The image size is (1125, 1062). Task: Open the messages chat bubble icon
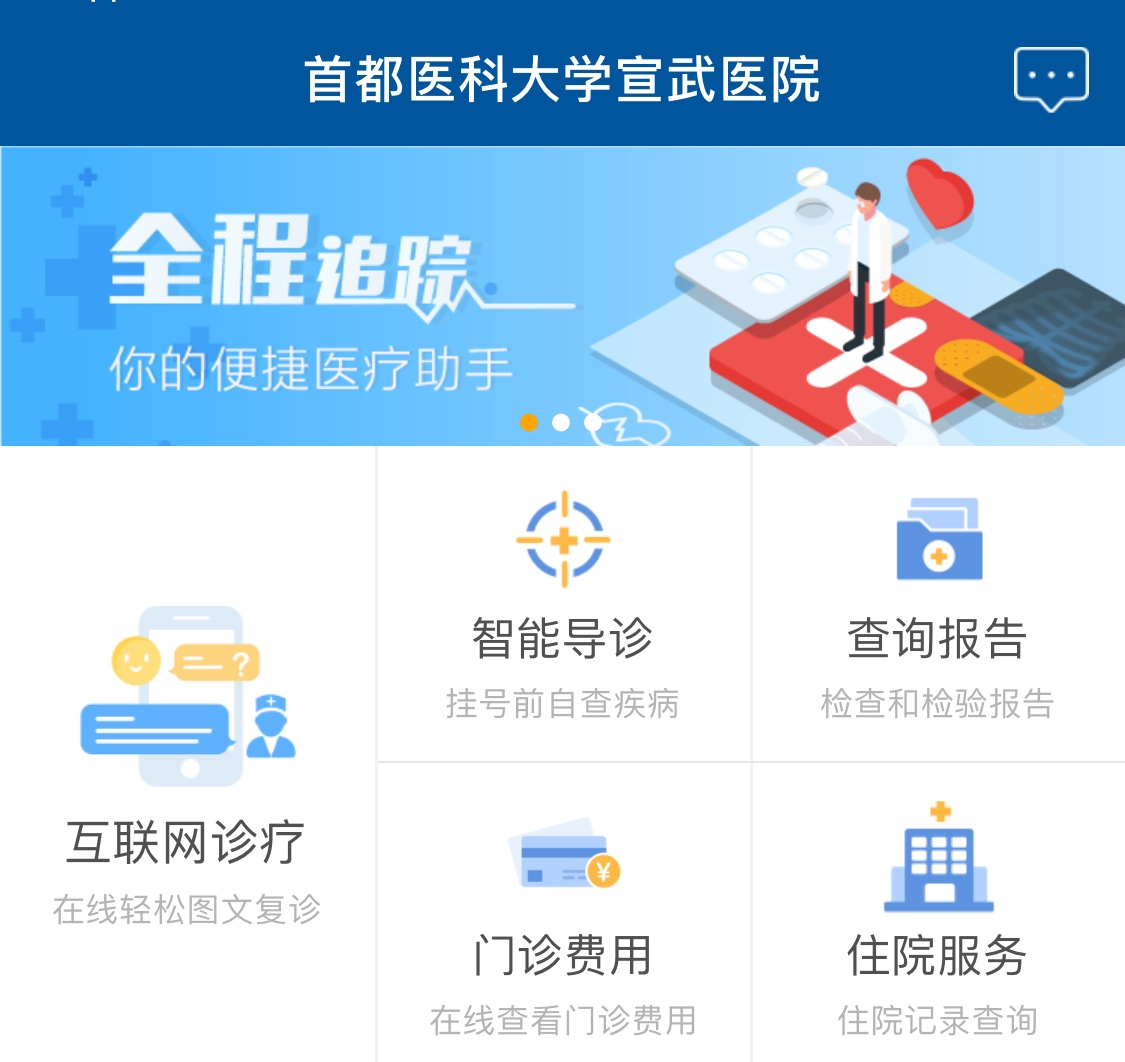point(1051,78)
